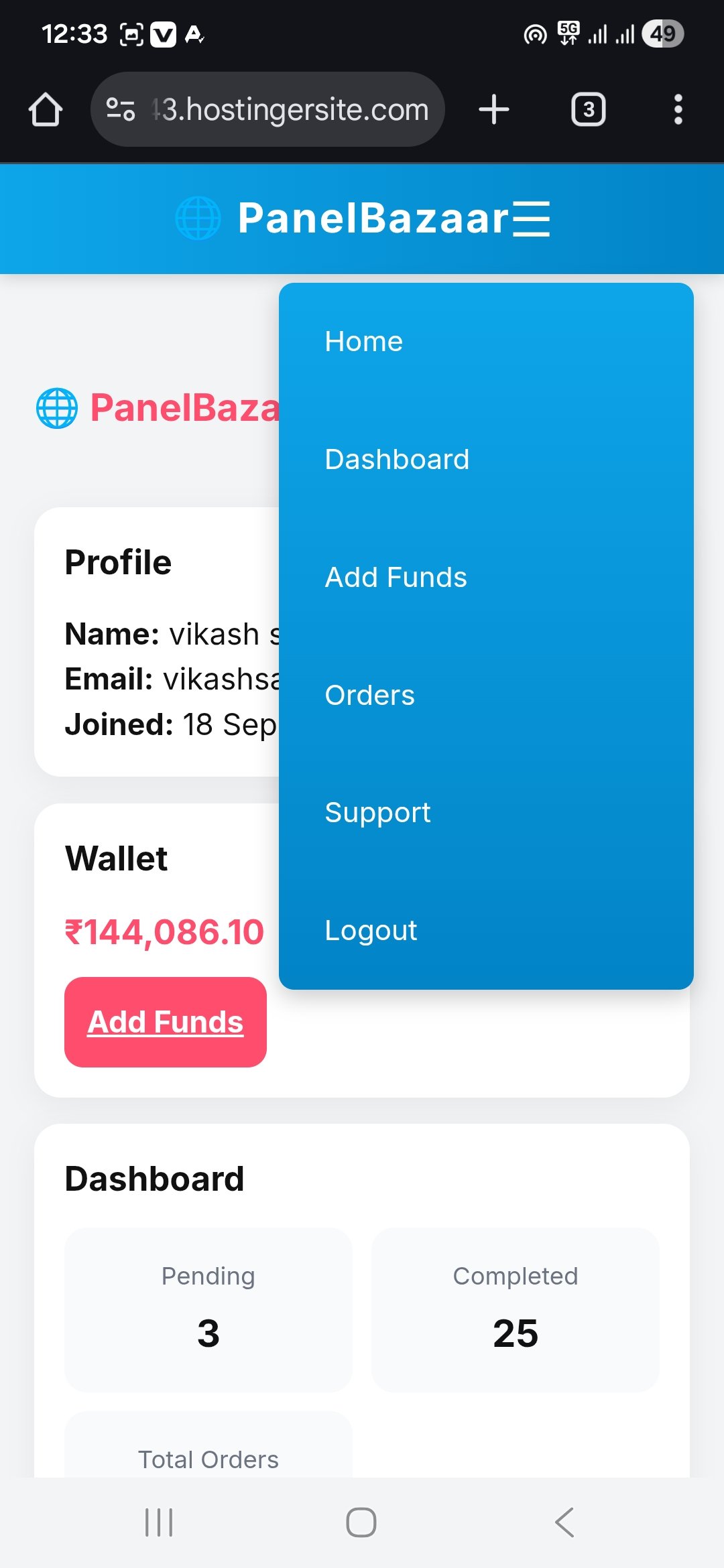Open browser home page icon
The image size is (724, 1568).
click(46, 109)
